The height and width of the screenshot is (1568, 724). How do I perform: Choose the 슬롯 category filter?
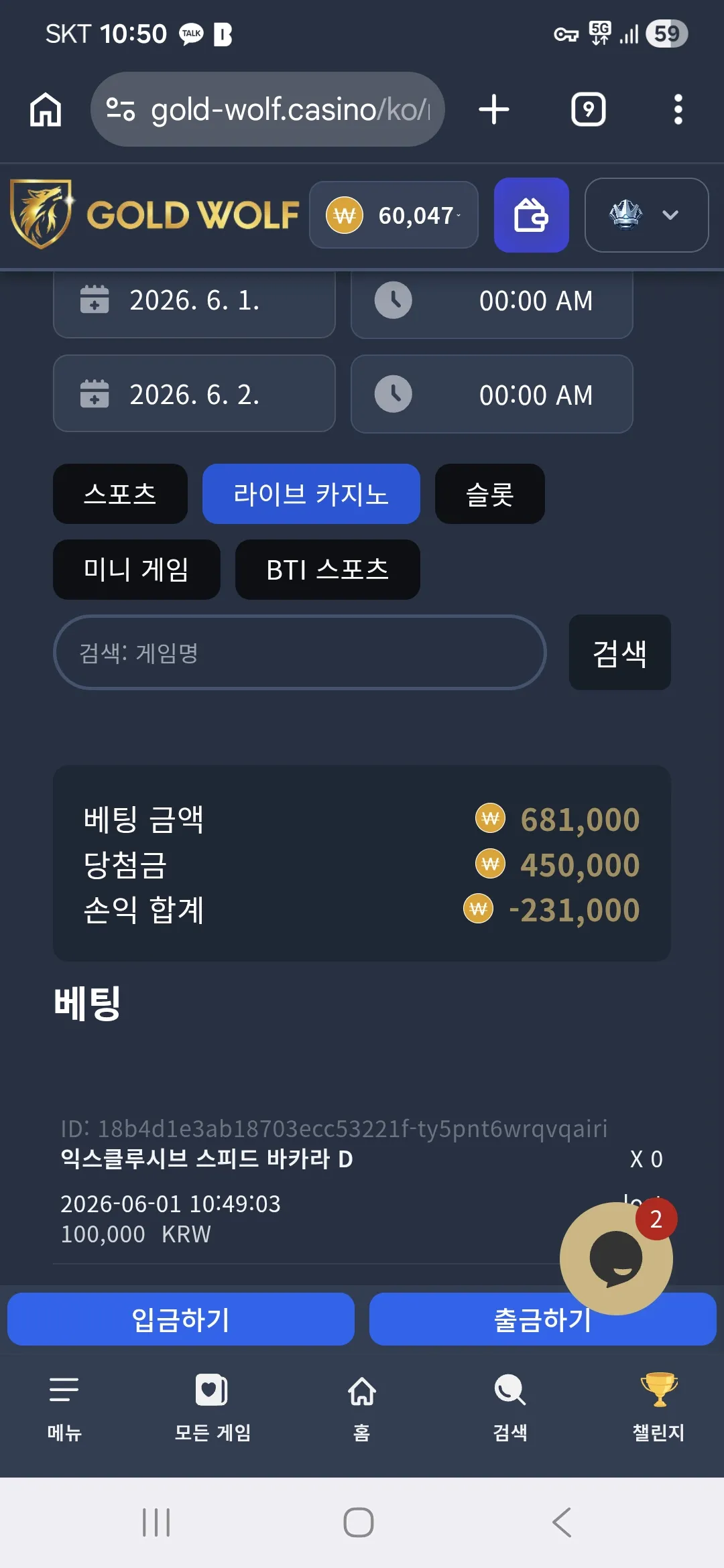490,494
